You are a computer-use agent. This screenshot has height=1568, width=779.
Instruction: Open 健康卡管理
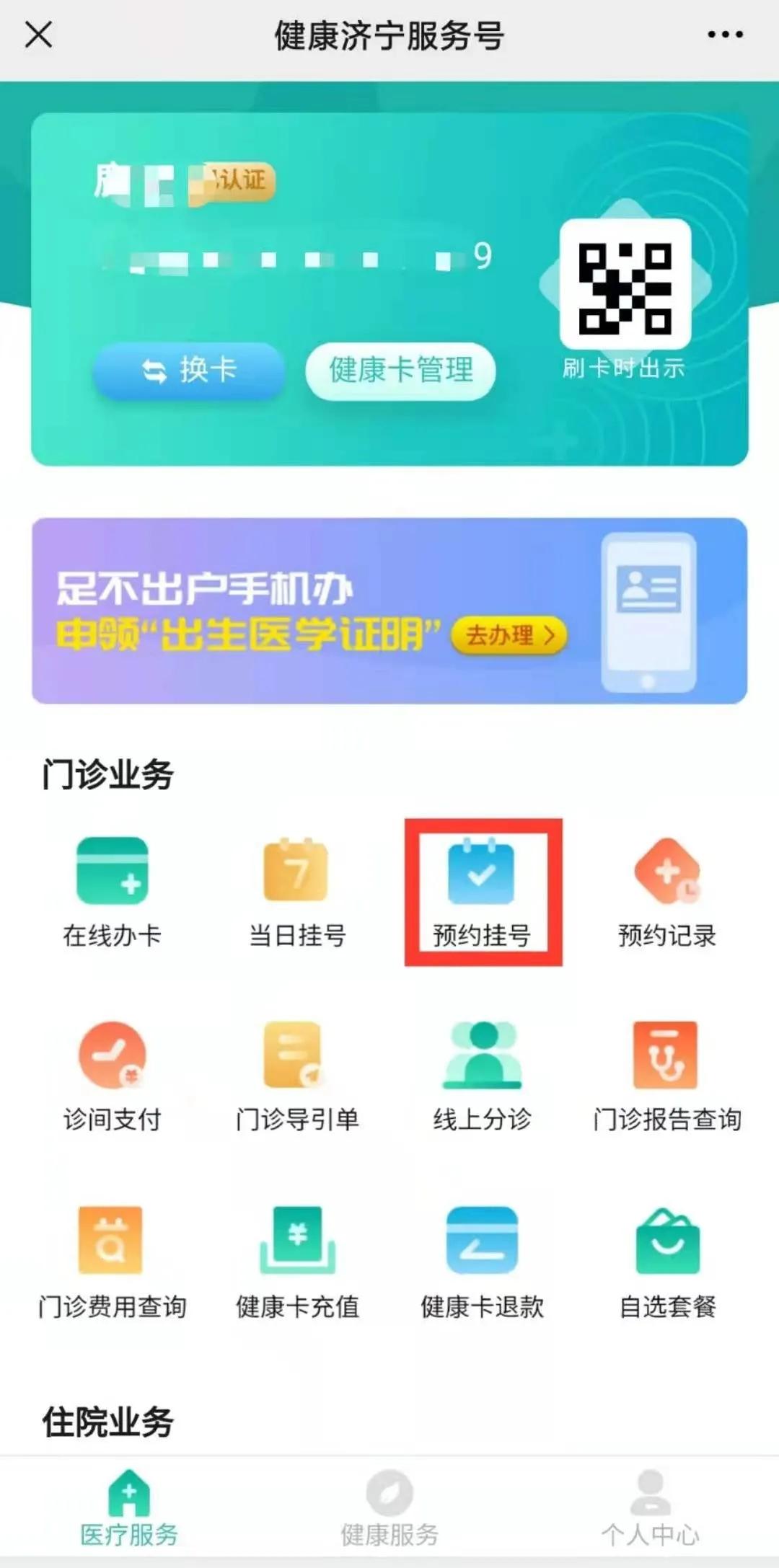click(400, 371)
